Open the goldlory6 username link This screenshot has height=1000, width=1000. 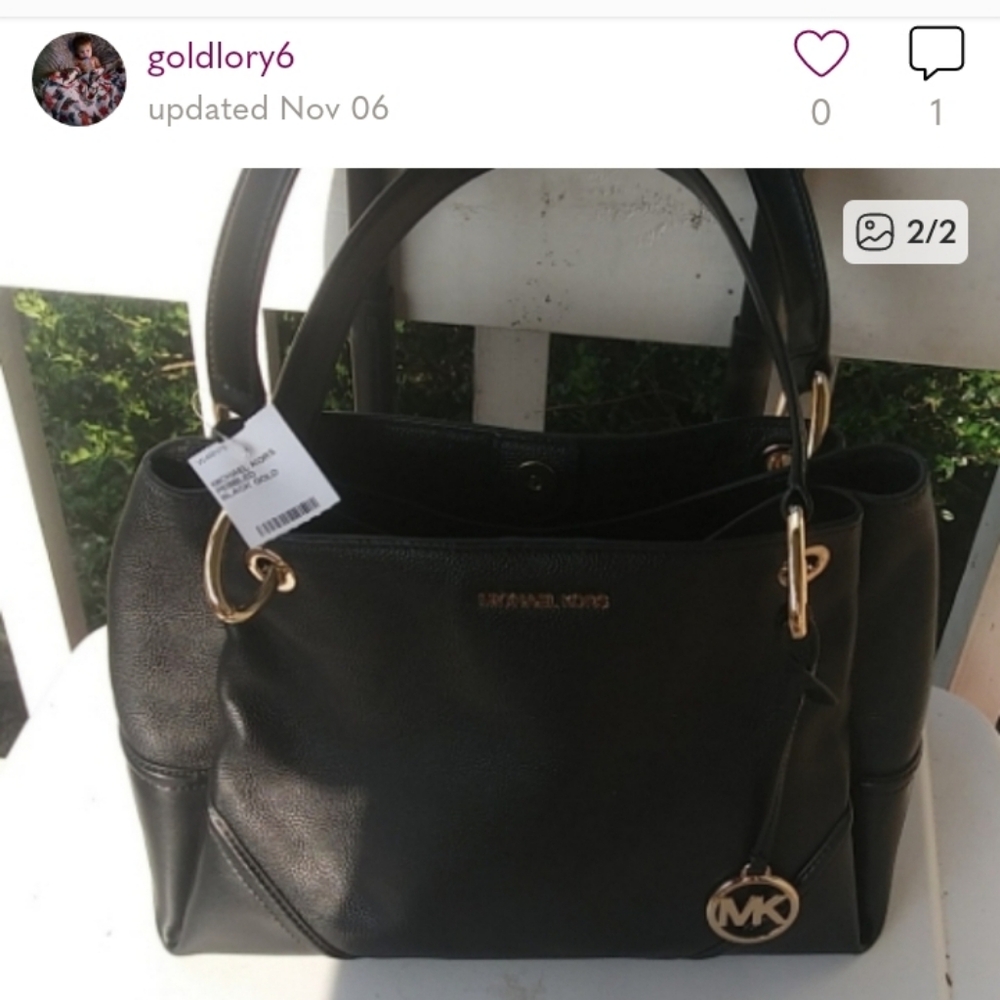[221, 57]
